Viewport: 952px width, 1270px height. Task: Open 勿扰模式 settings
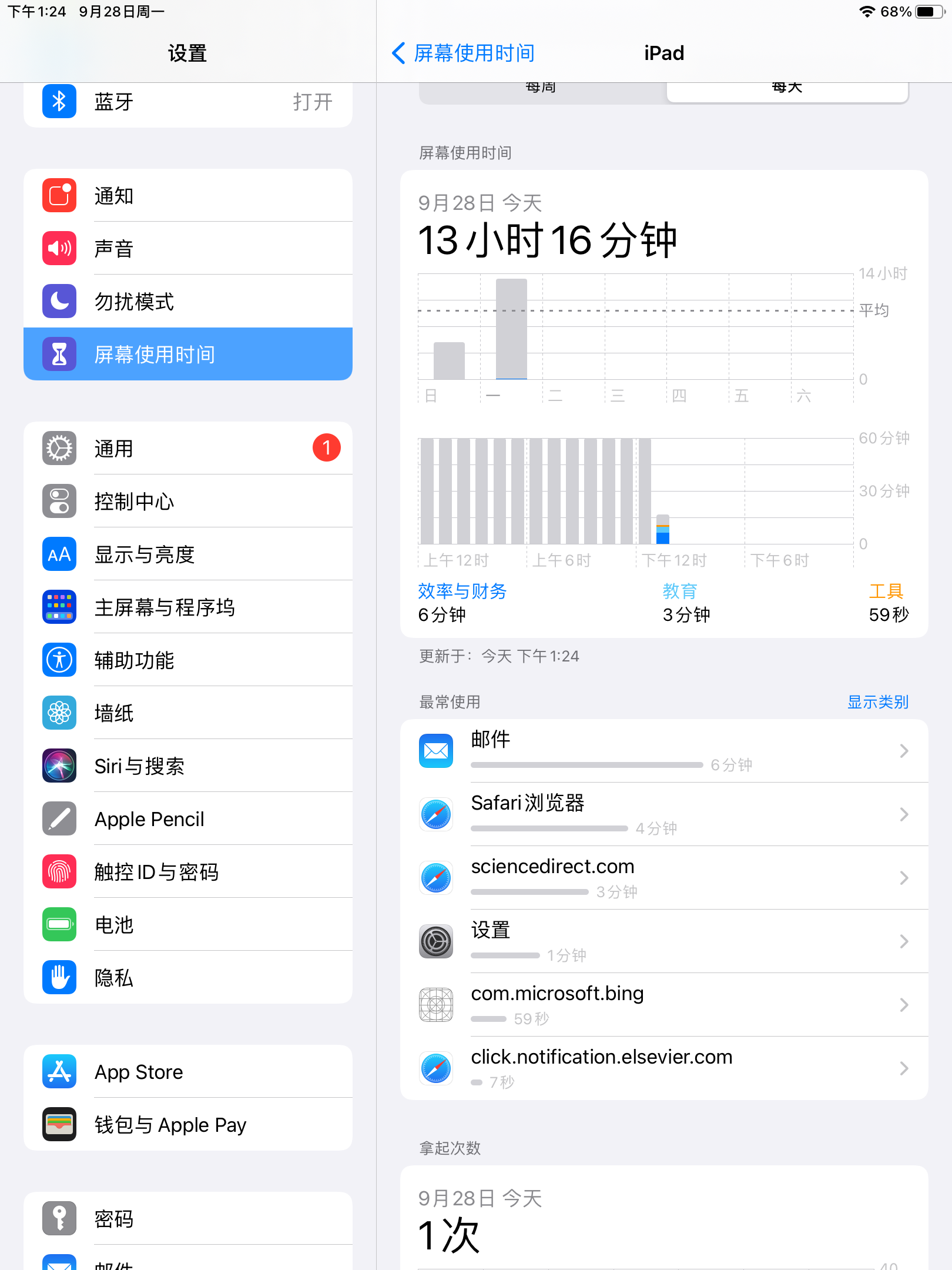(x=188, y=302)
